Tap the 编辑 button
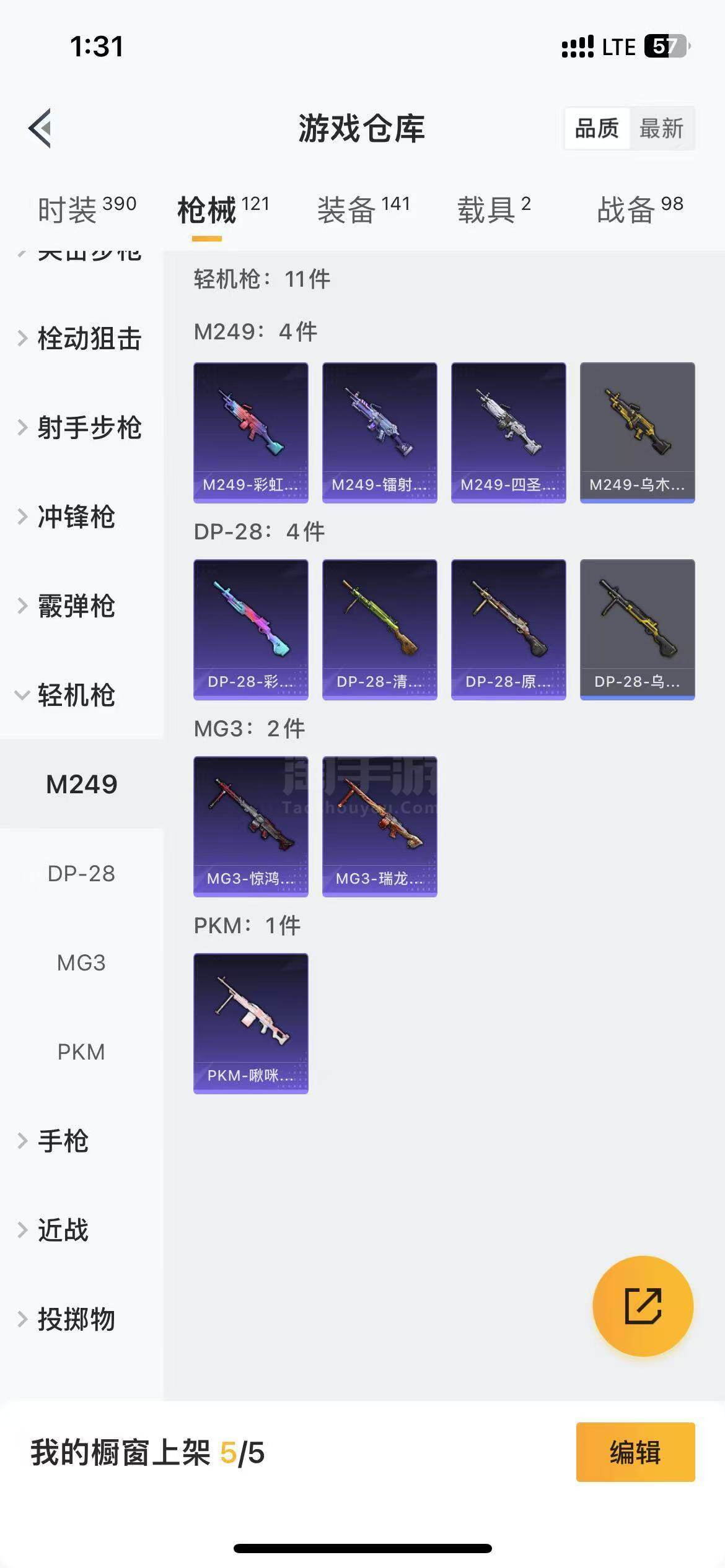725x1568 pixels. click(635, 1452)
